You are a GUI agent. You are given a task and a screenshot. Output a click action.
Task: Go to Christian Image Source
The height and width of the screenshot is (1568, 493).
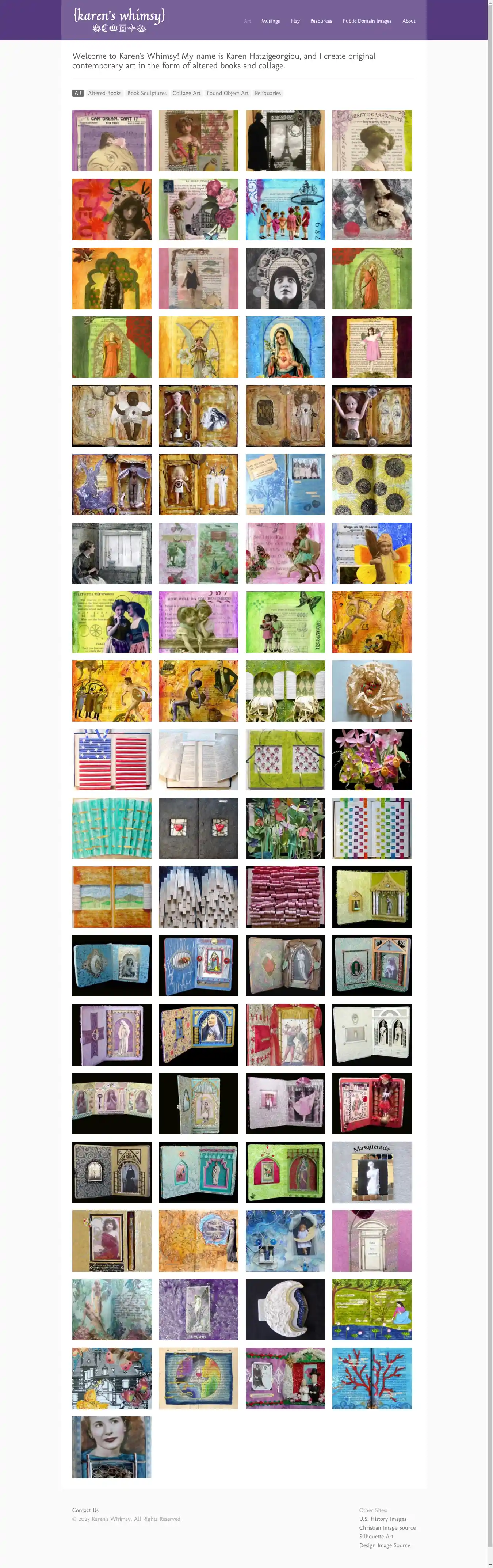387,1527
